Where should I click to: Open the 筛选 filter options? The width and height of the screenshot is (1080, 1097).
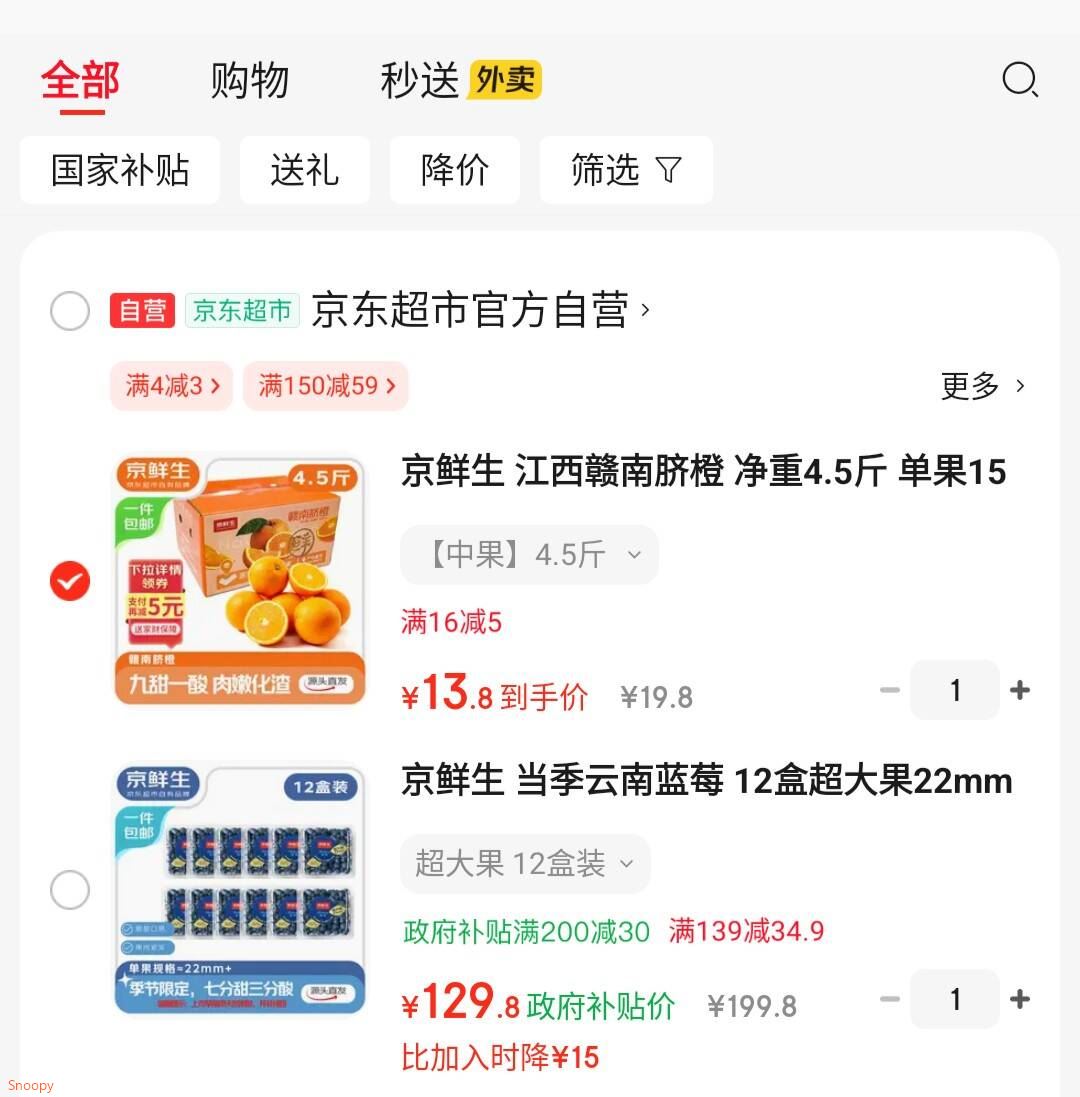point(626,170)
